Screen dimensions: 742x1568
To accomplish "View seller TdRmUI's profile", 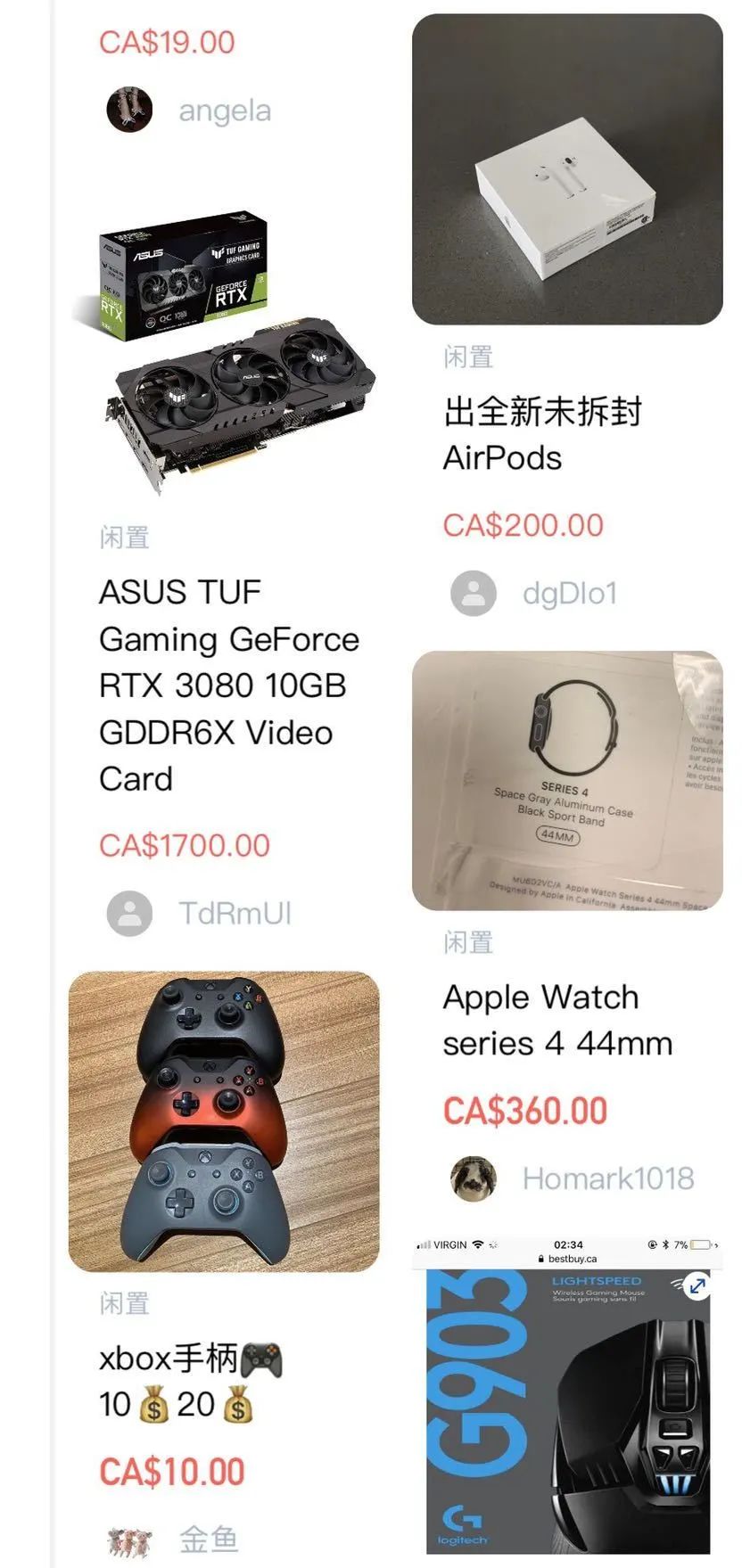I will tap(235, 914).
